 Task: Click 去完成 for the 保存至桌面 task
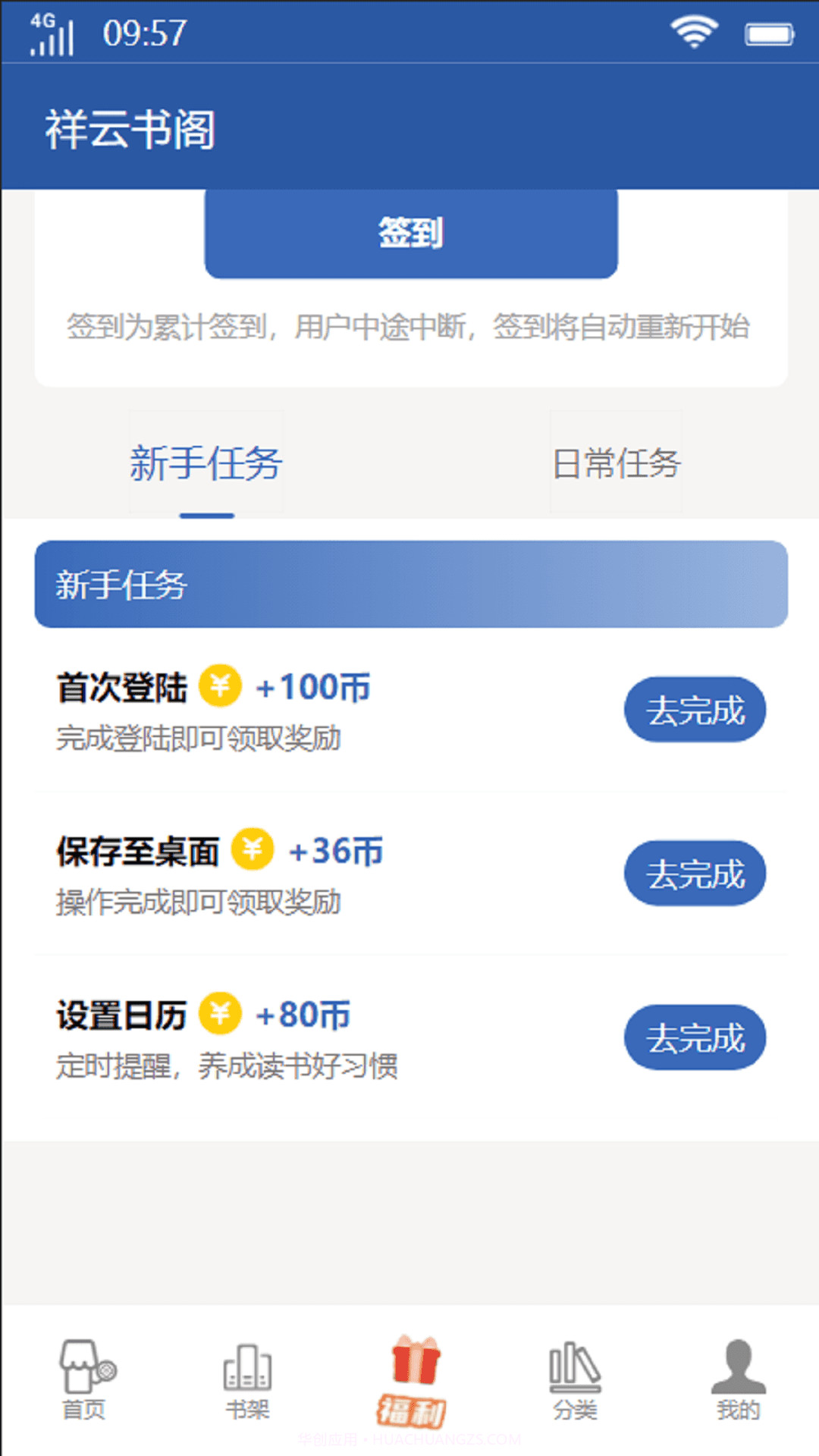pos(695,873)
